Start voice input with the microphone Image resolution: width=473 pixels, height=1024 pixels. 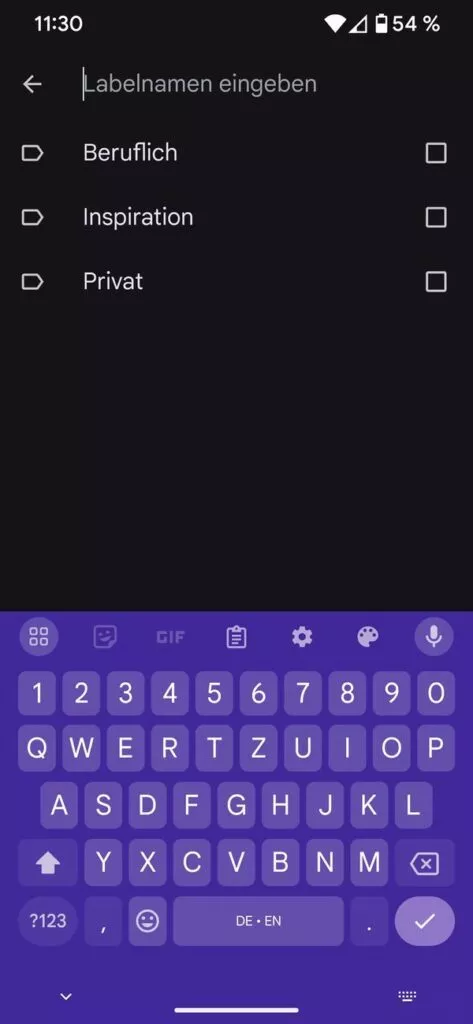(434, 636)
